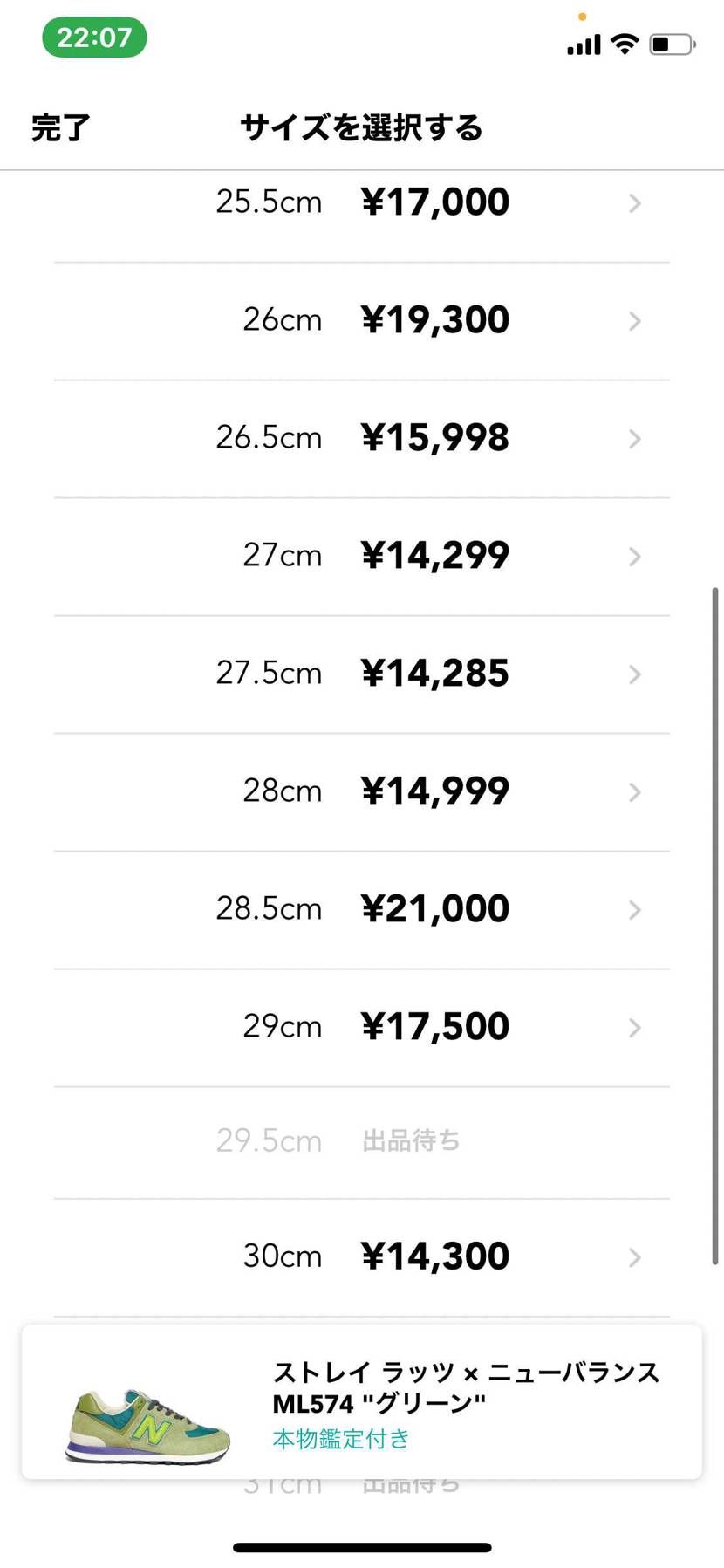This screenshot has height=1568, width=724.
Task: Tap 完了 to close size selection
Action: (58, 127)
